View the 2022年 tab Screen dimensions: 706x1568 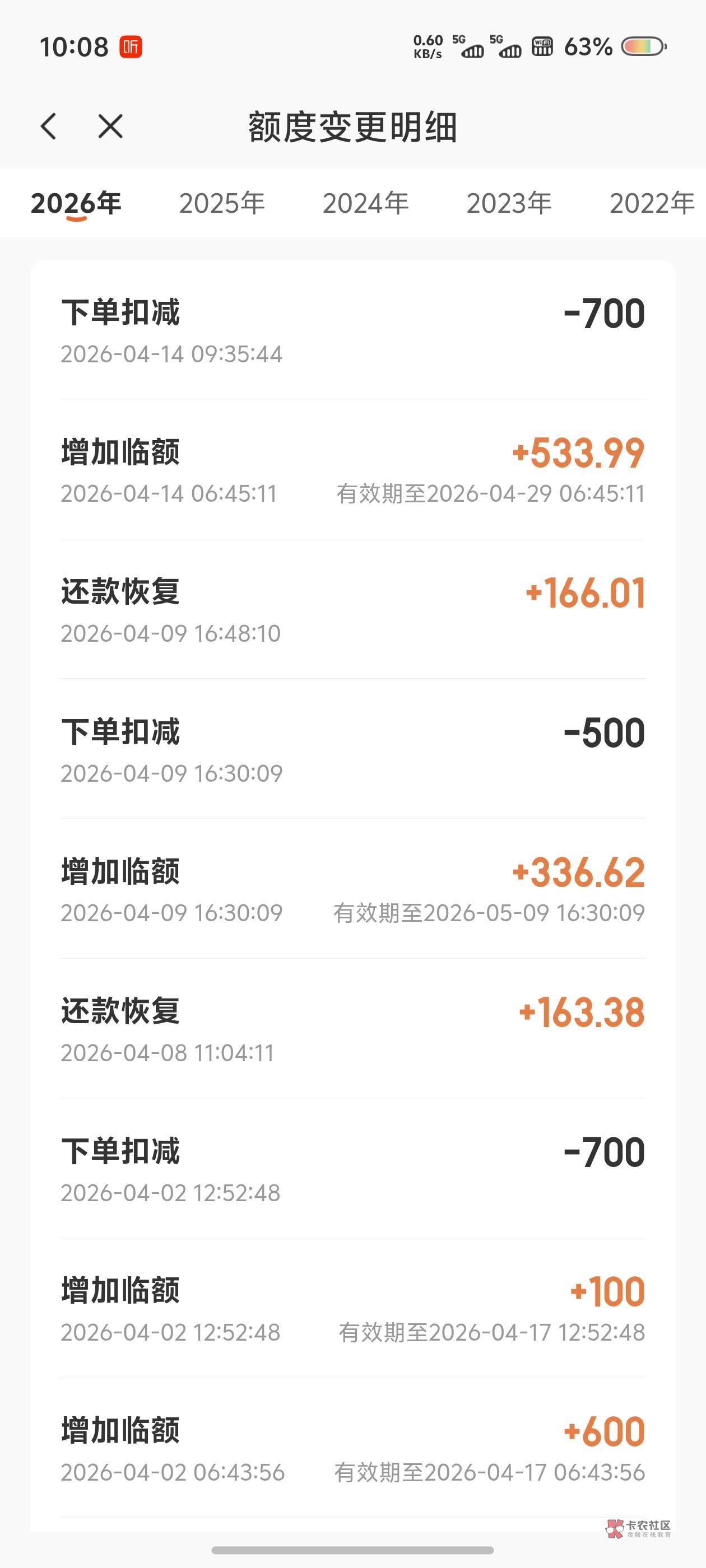coord(652,203)
